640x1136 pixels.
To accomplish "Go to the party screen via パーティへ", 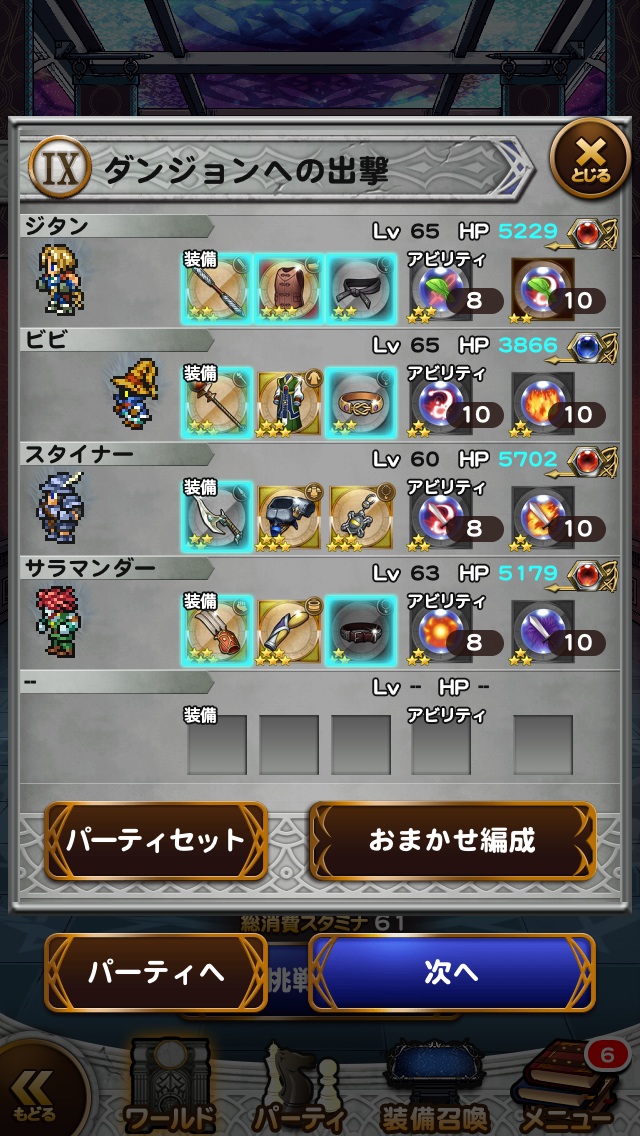I will pos(156,972).
